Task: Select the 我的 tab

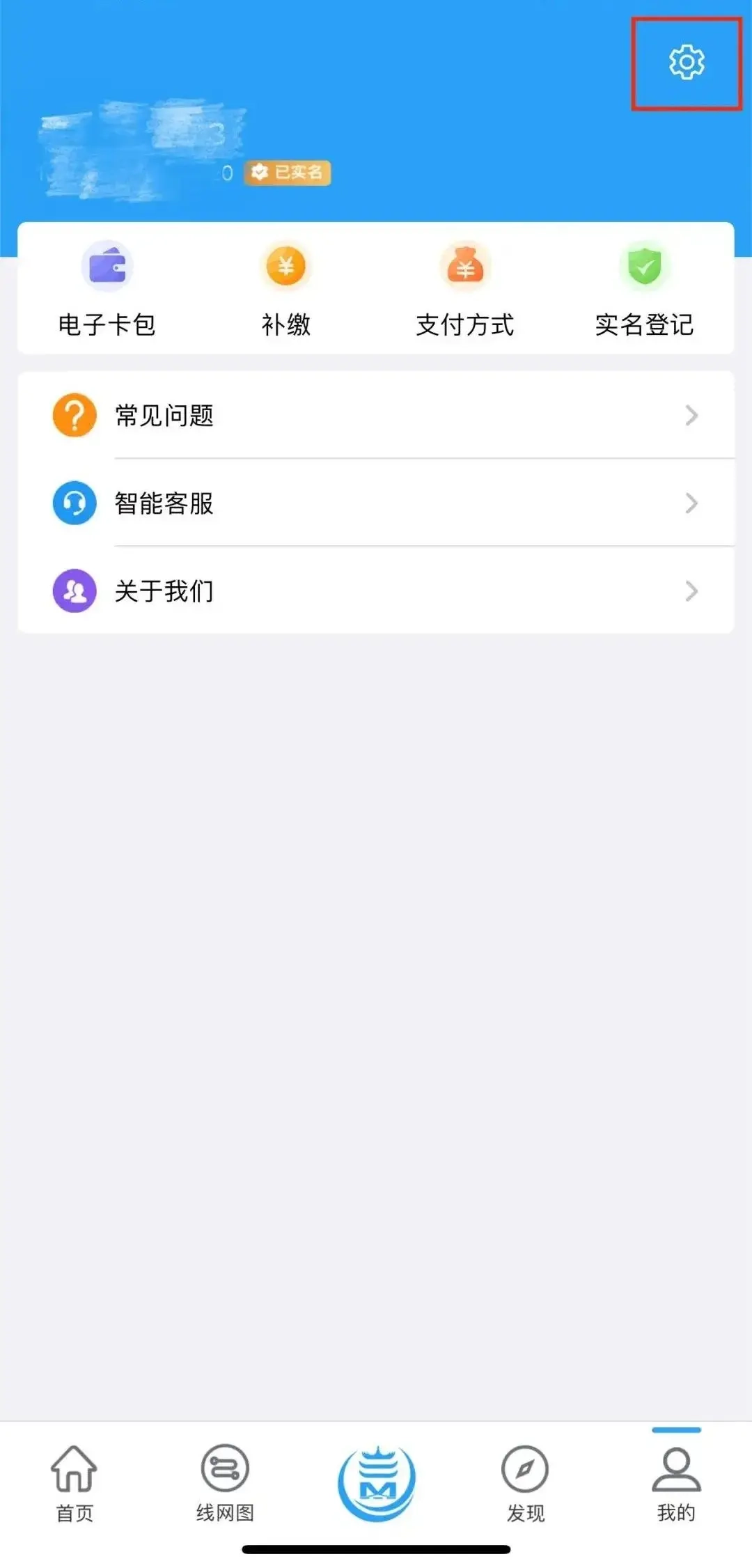Action: (x=676, y=1483)
